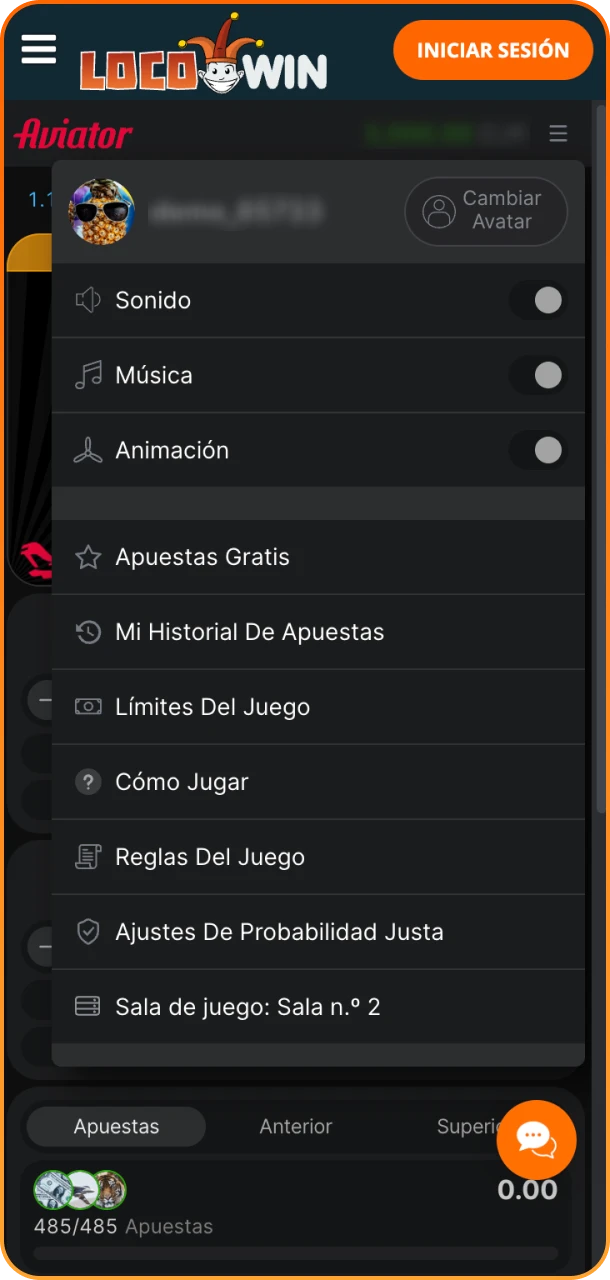Read Reglas Del Juego
This screenshot has width=610, height=1280.
click(209, 857)
